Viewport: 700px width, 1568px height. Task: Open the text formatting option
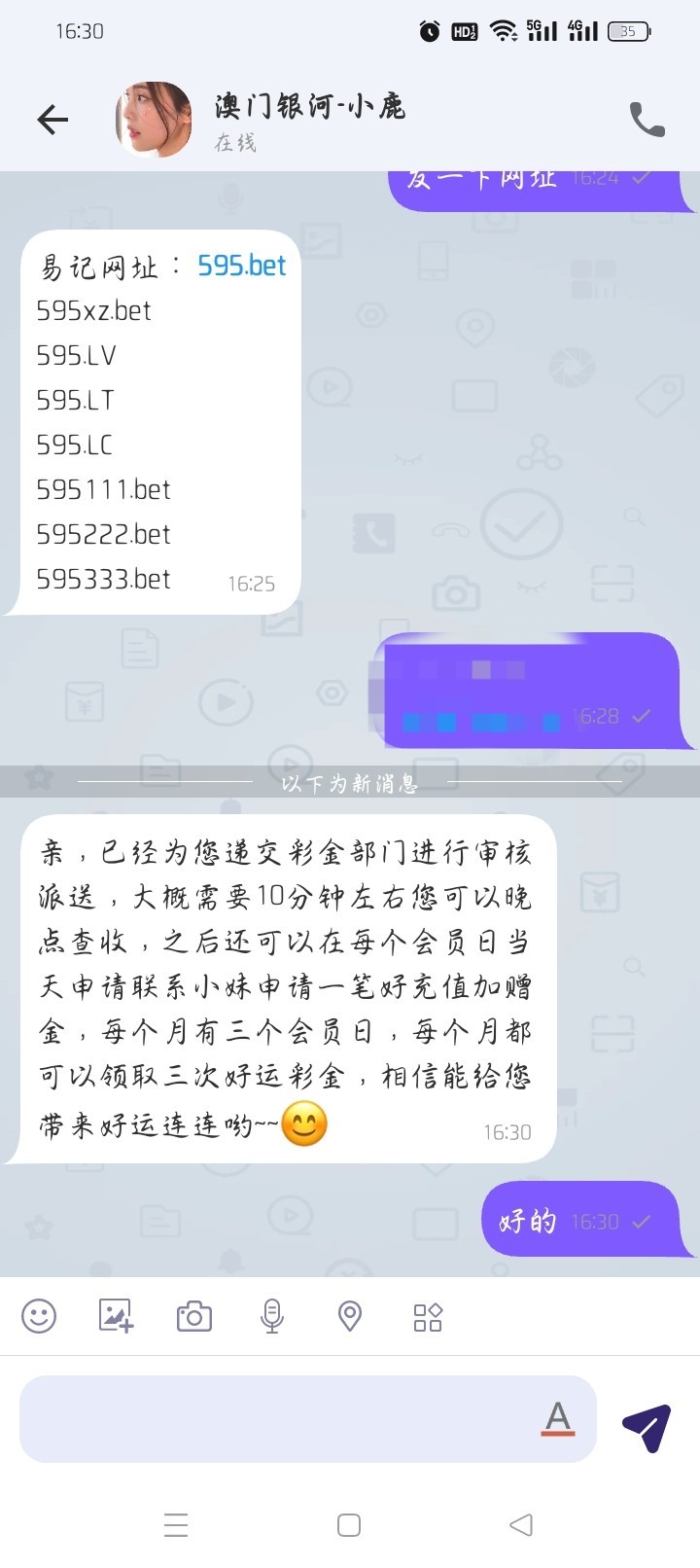558,1418
